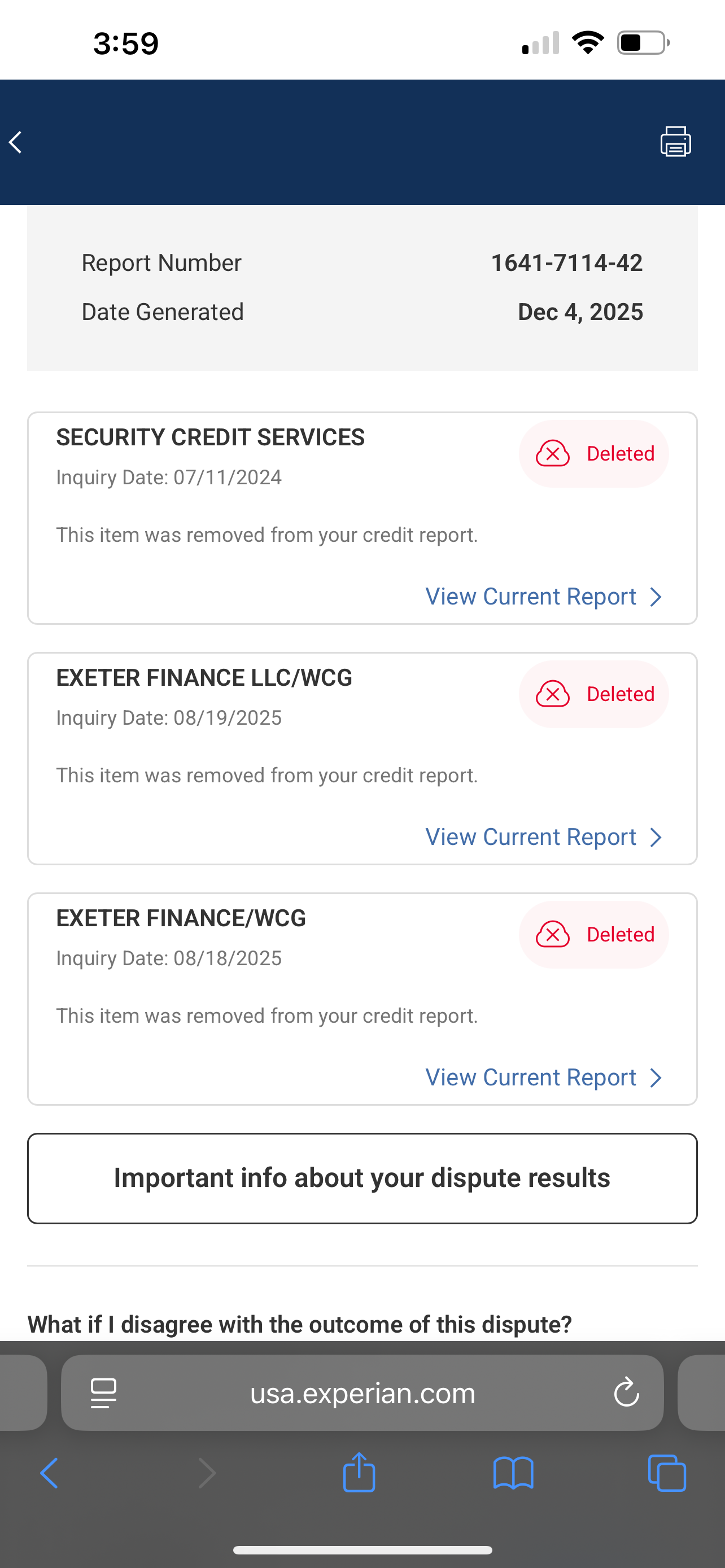The image size is (725, 1568).
Task: Print the dispute results
Action: pyautogui.click(x=676, y=142)
